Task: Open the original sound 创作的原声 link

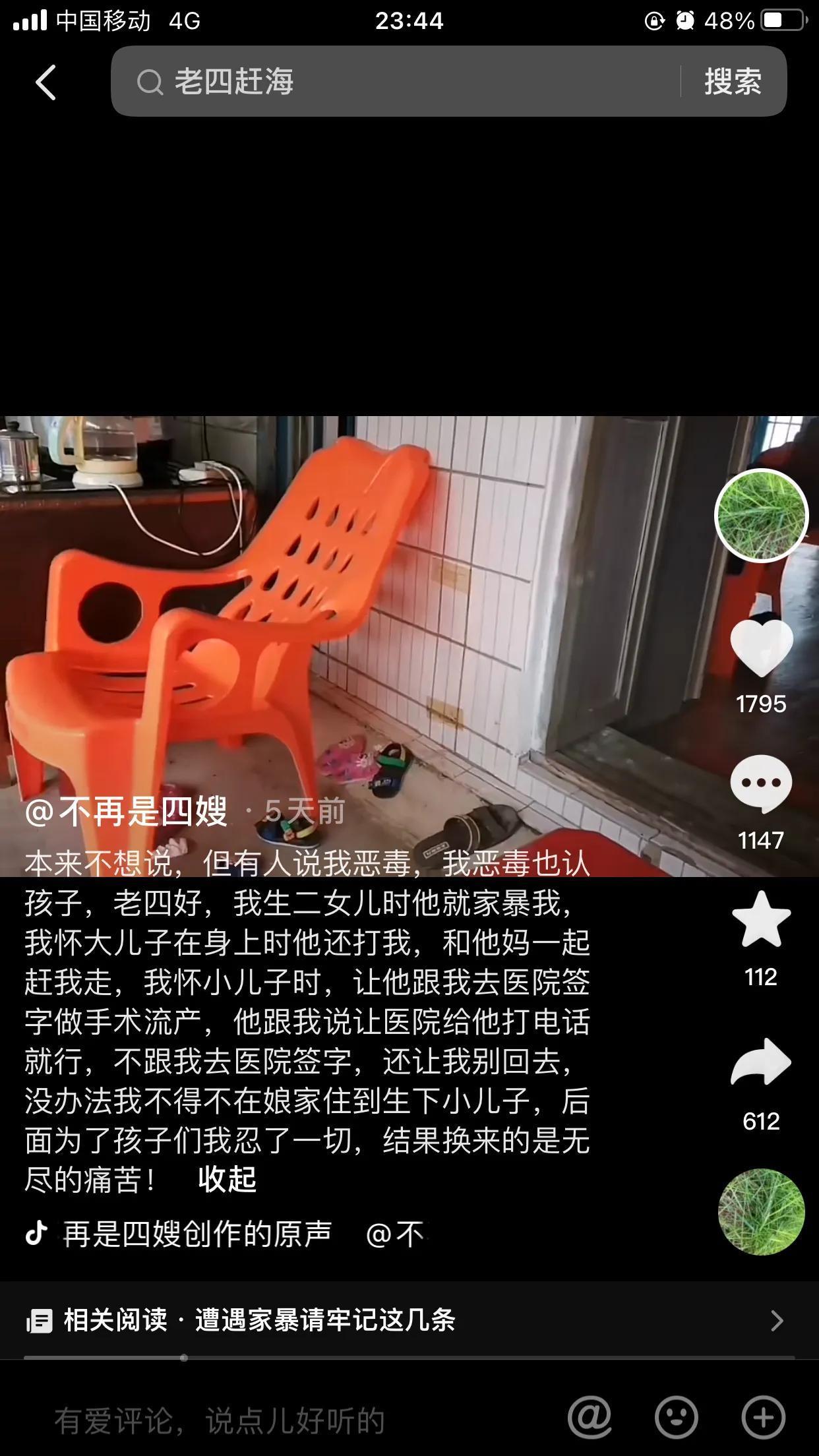Action: [x=197, y=1234]
